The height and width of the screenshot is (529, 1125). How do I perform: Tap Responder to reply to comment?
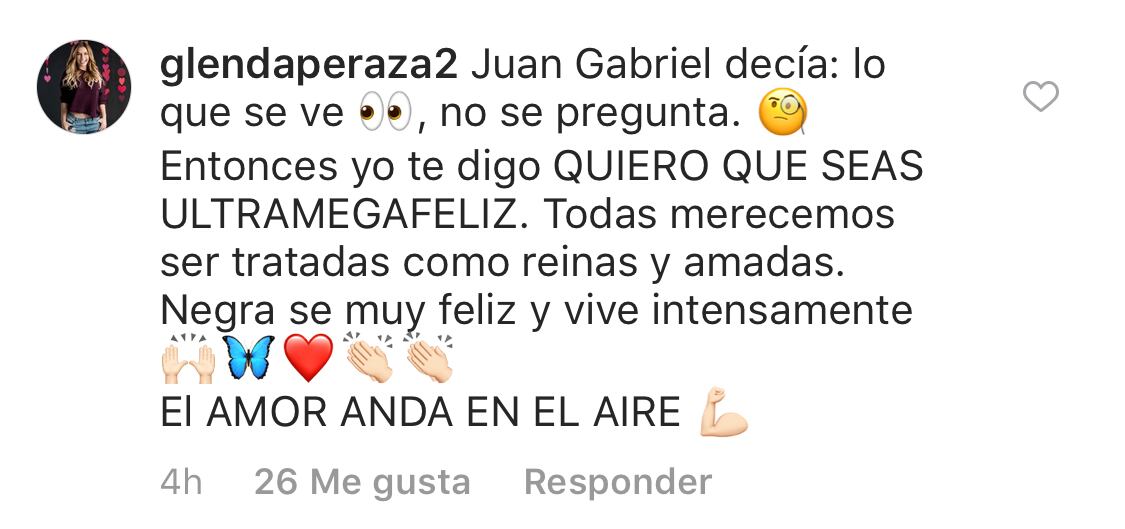[x=617, y=482]
